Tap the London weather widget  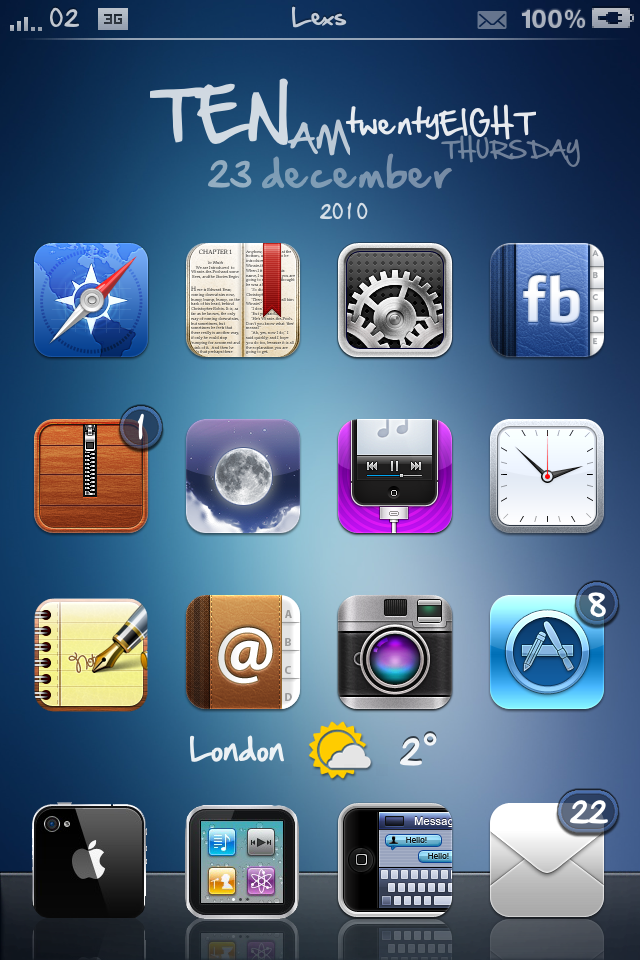click(x=315, y=750)
